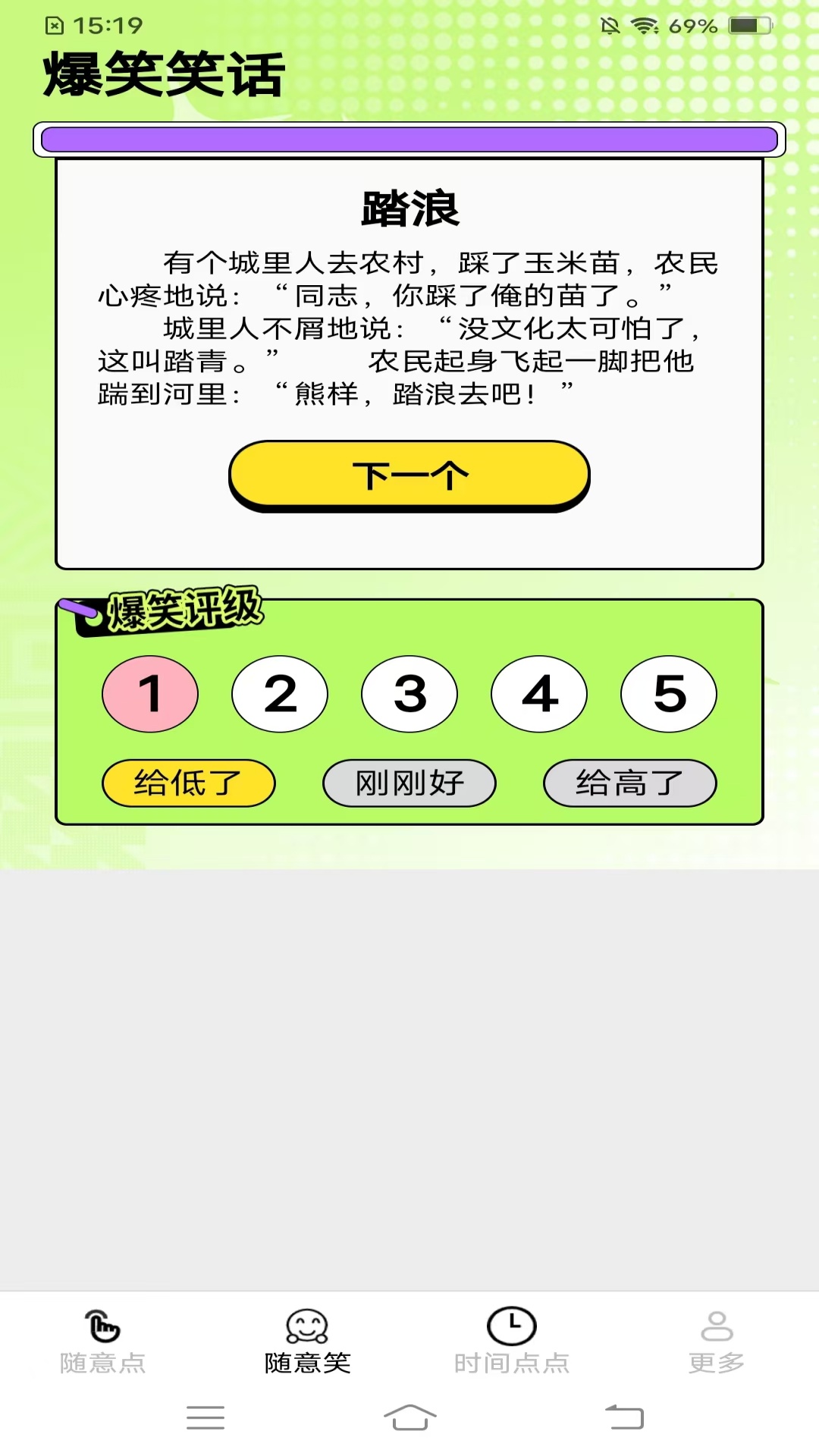
Task: Pick rating 5
Action: (669, 694)
